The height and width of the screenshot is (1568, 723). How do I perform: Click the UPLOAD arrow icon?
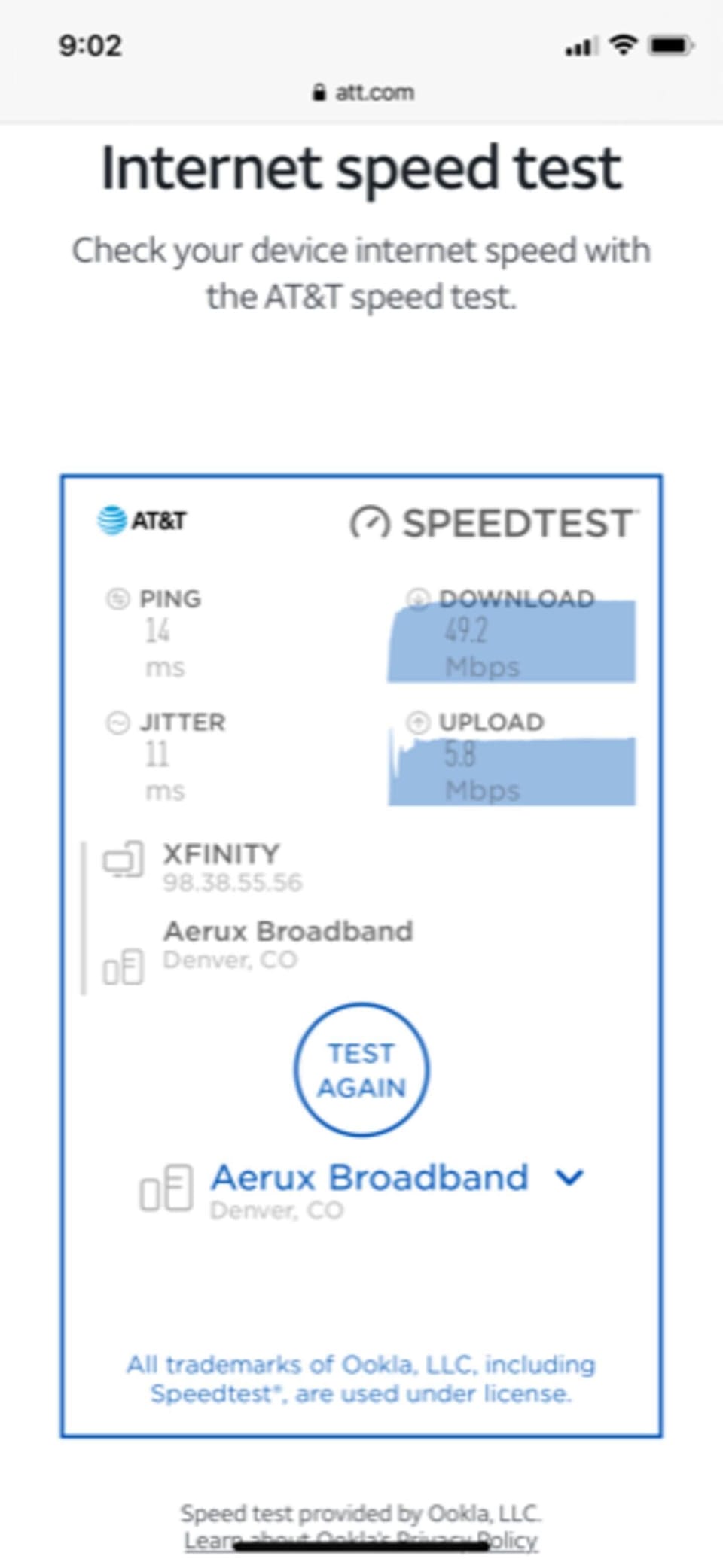click(x=419, y=722)
